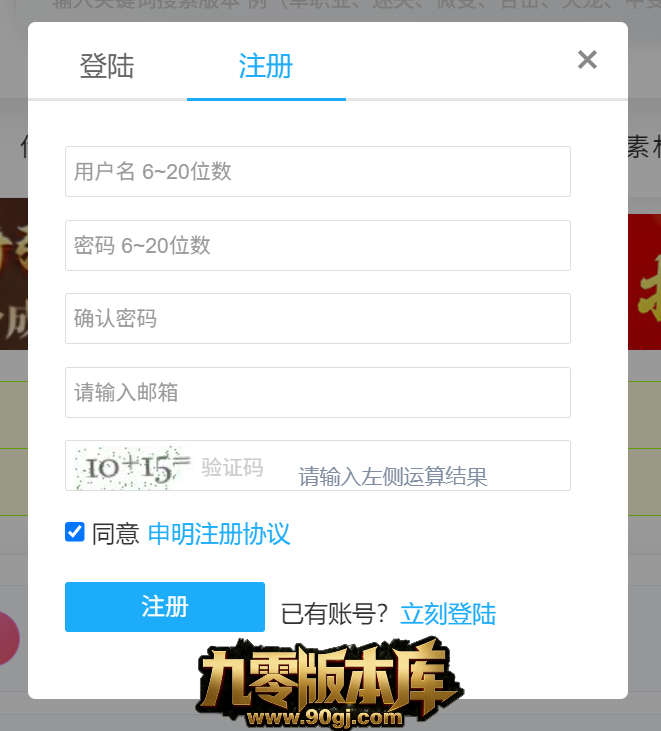Open the 申明注册协议 link
Image resolution: width=661 pixels, height=731 pixels.
click(x=219, y=533)
